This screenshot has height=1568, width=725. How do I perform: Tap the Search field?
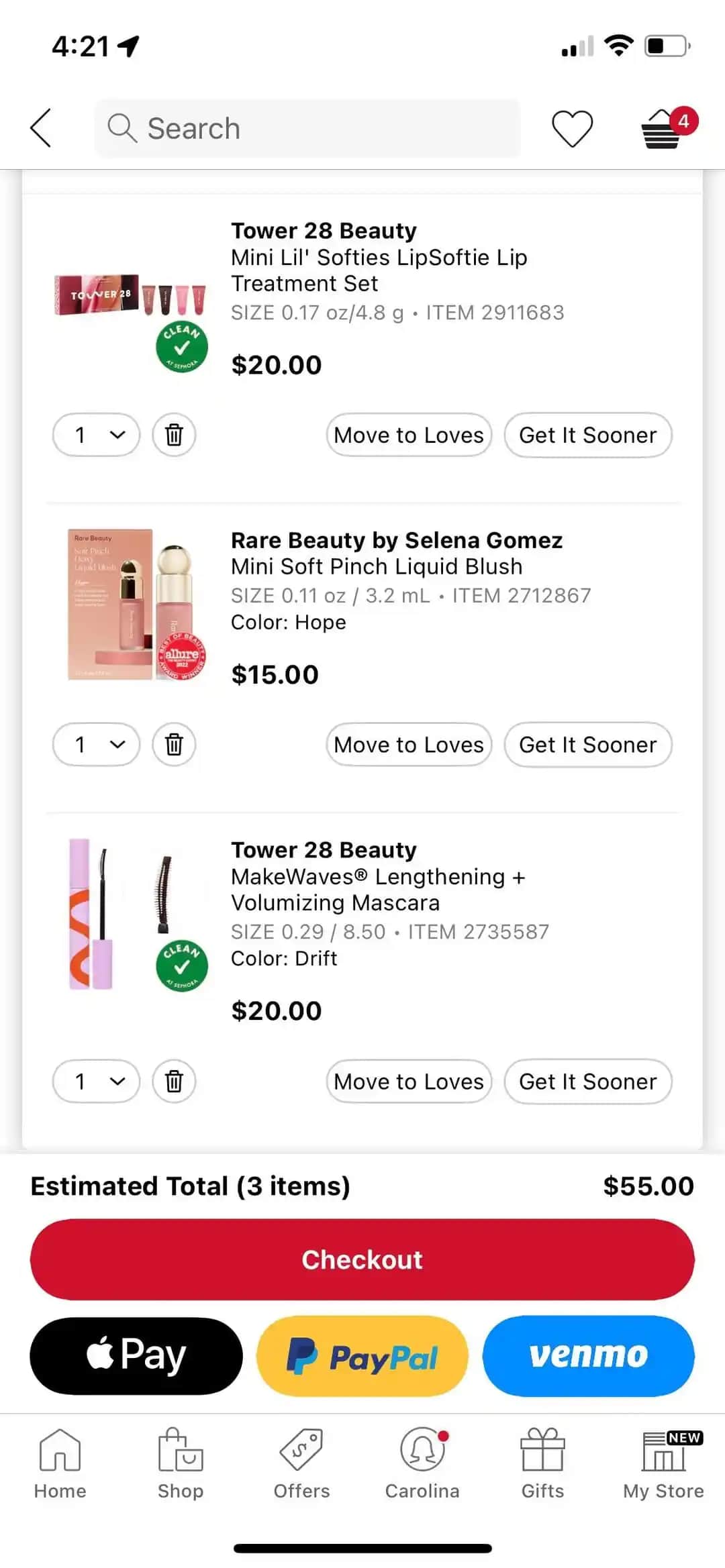(307, 128)
